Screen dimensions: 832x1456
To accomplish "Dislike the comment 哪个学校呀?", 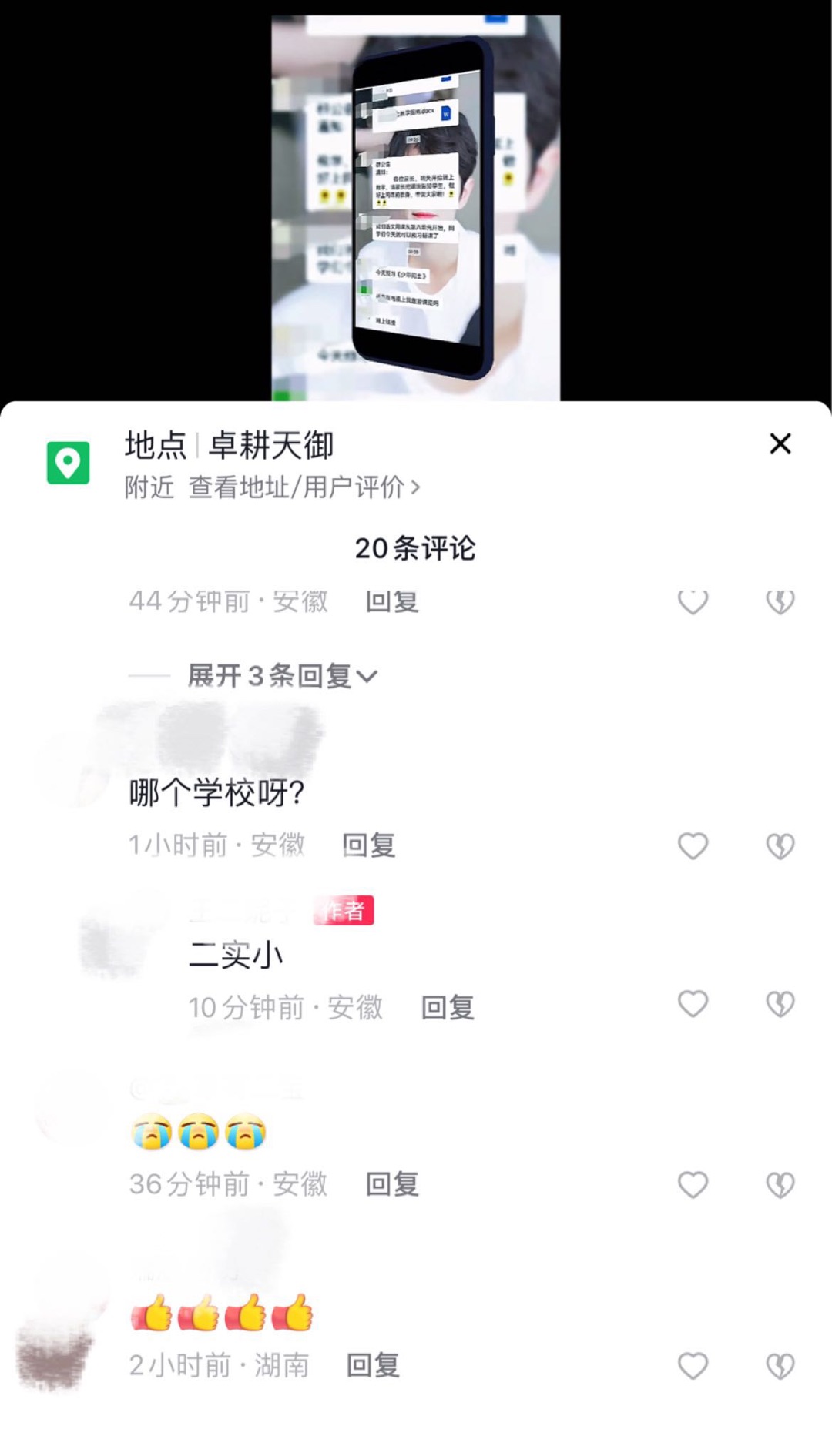I will point(780,845).
